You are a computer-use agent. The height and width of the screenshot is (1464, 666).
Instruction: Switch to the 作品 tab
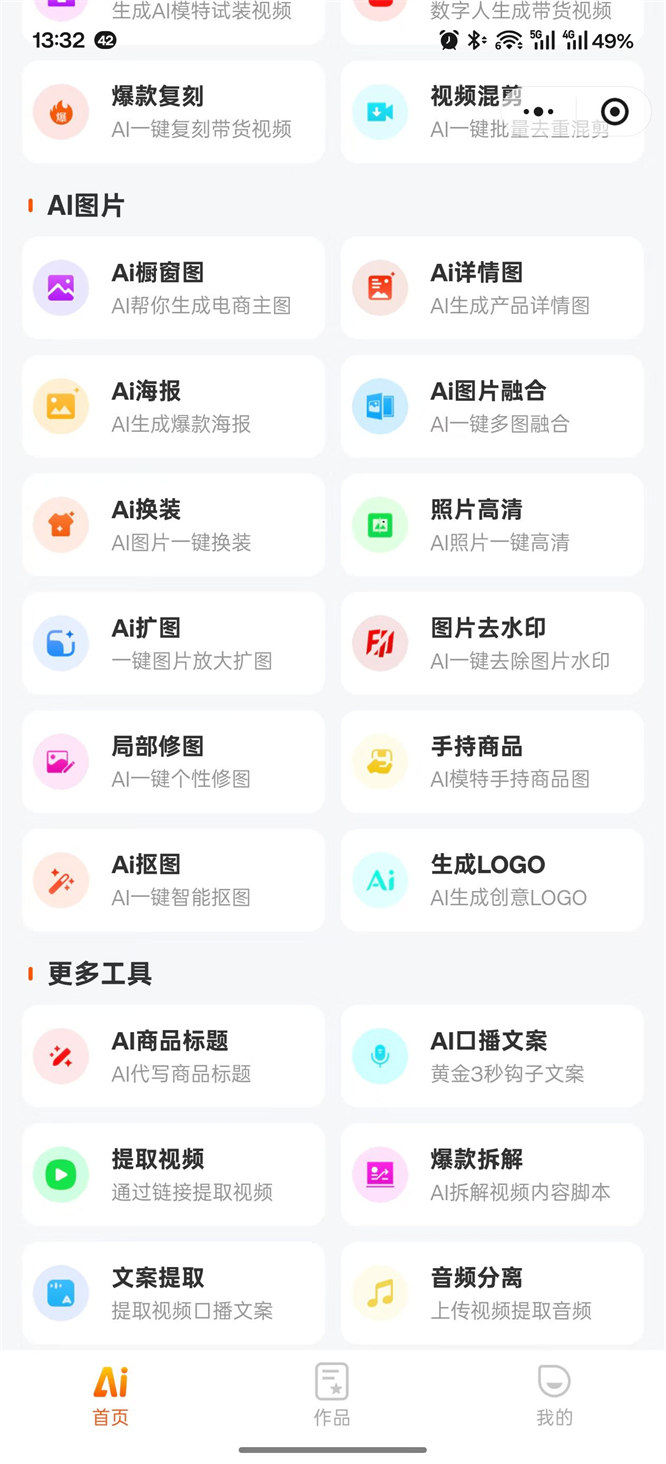[x=332, y=1394]
